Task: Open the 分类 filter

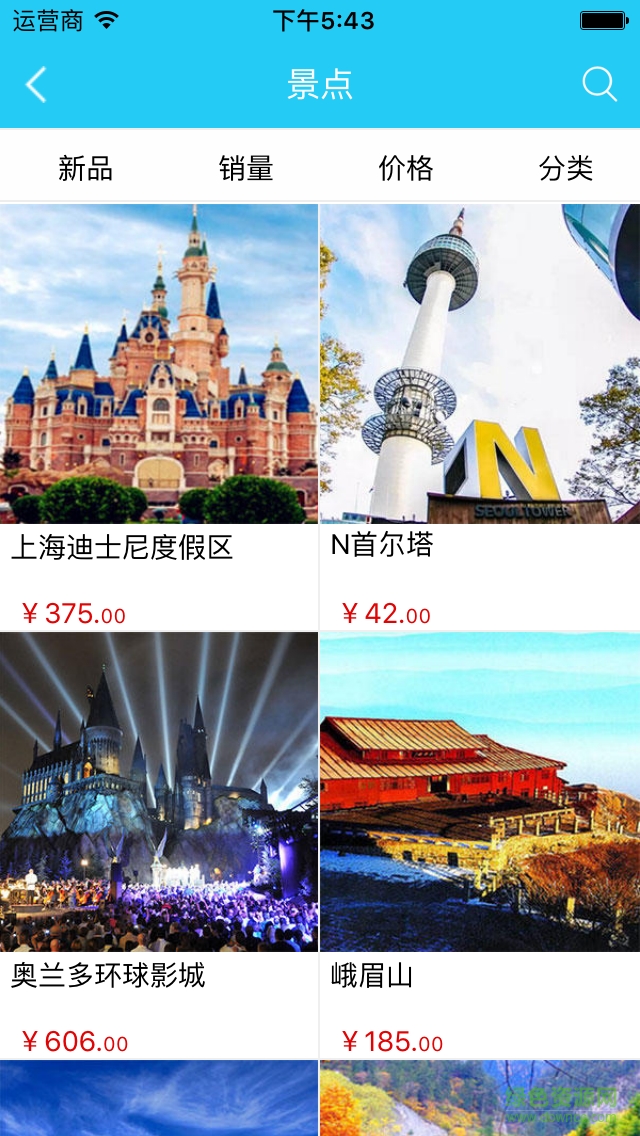Action: coord(566,168)
